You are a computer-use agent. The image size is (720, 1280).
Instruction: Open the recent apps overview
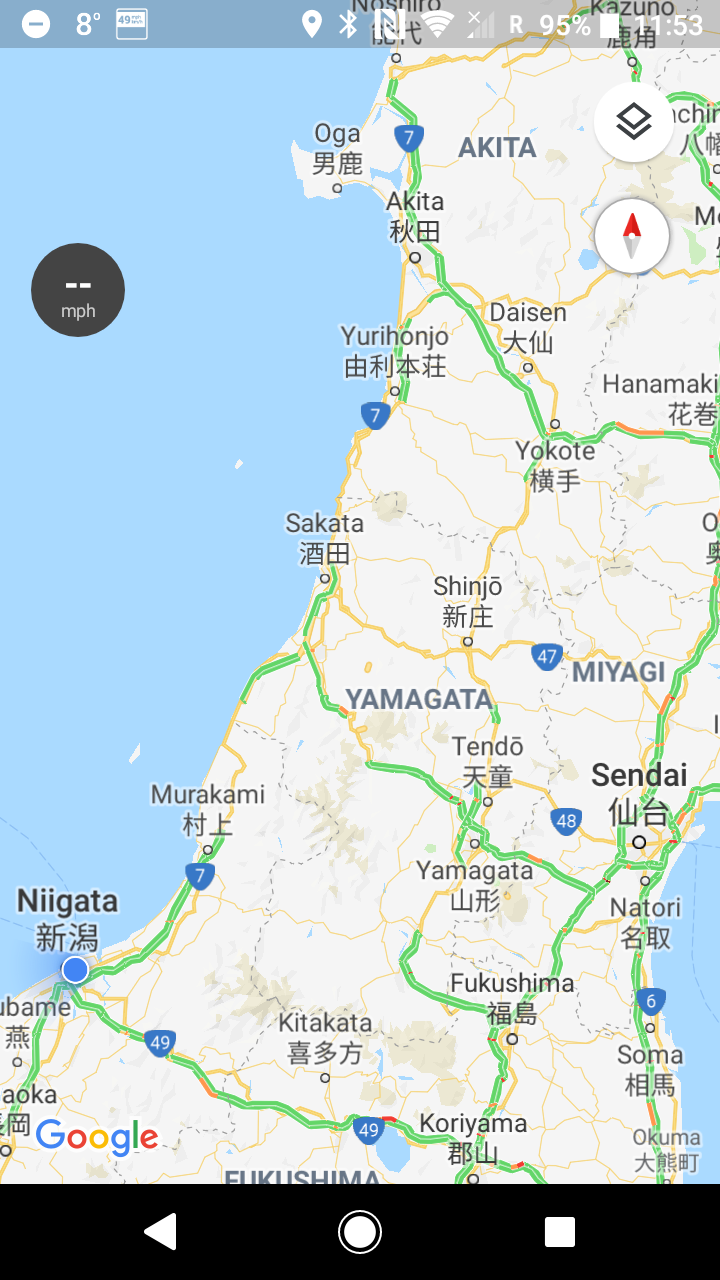coord(559,1232)
